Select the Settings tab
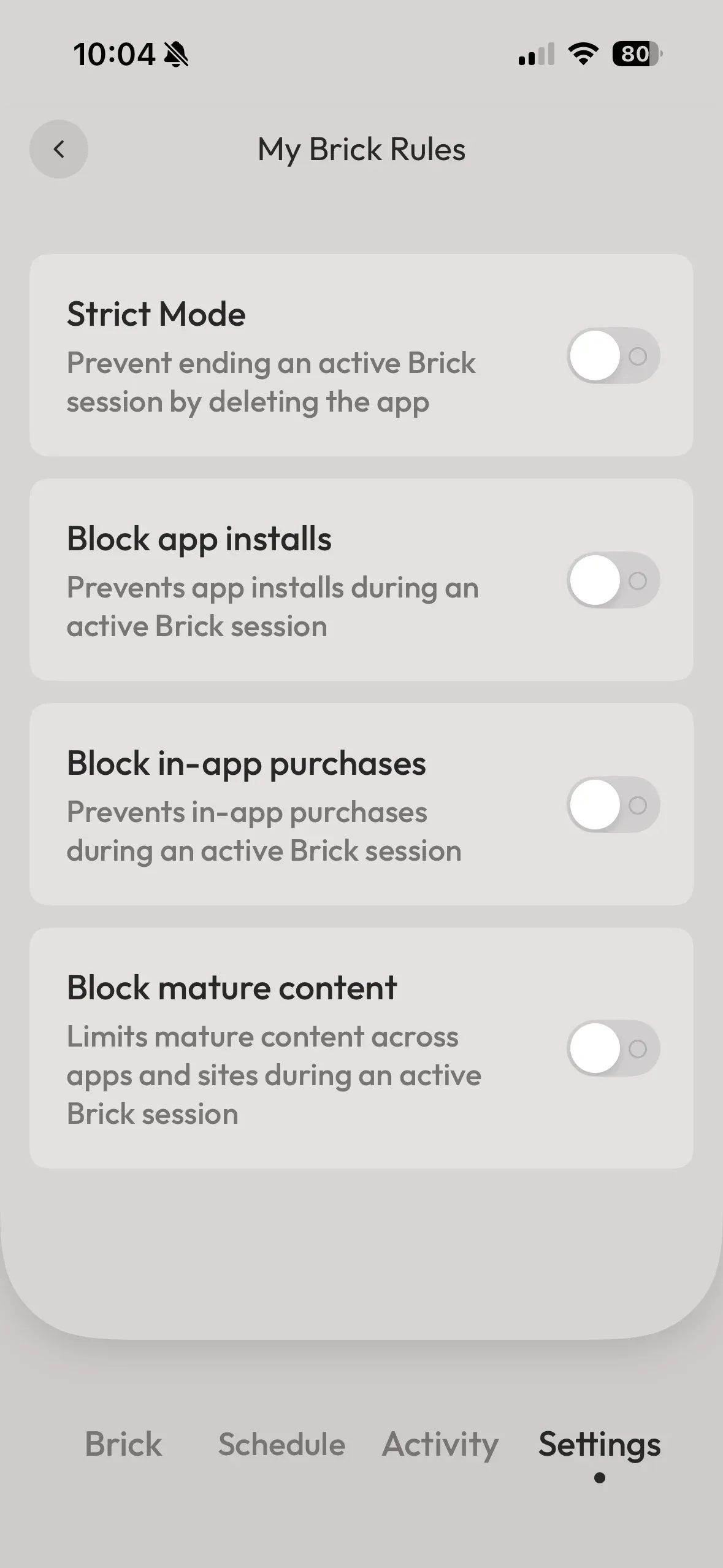 pos(599,1443)
